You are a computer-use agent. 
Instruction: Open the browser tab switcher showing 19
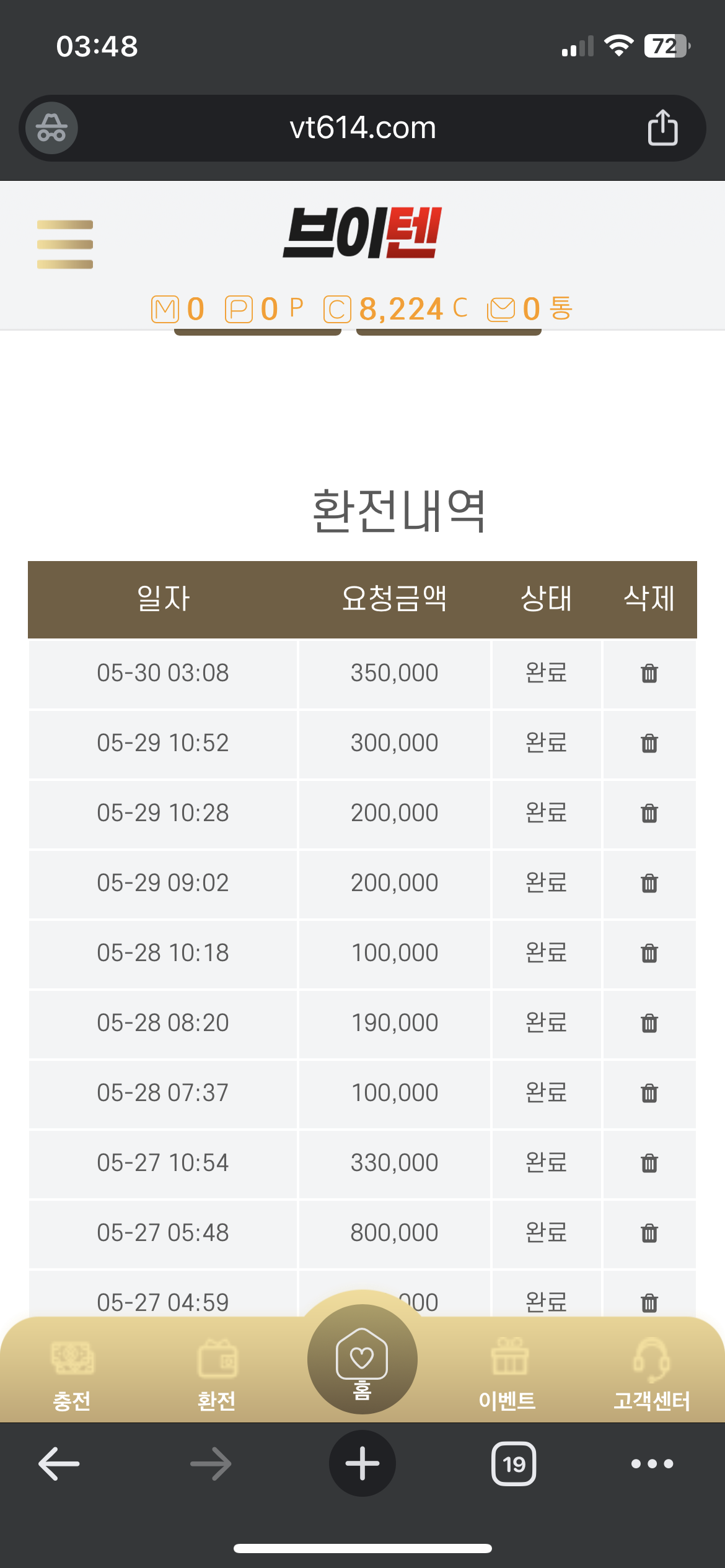coord(514,1464)
